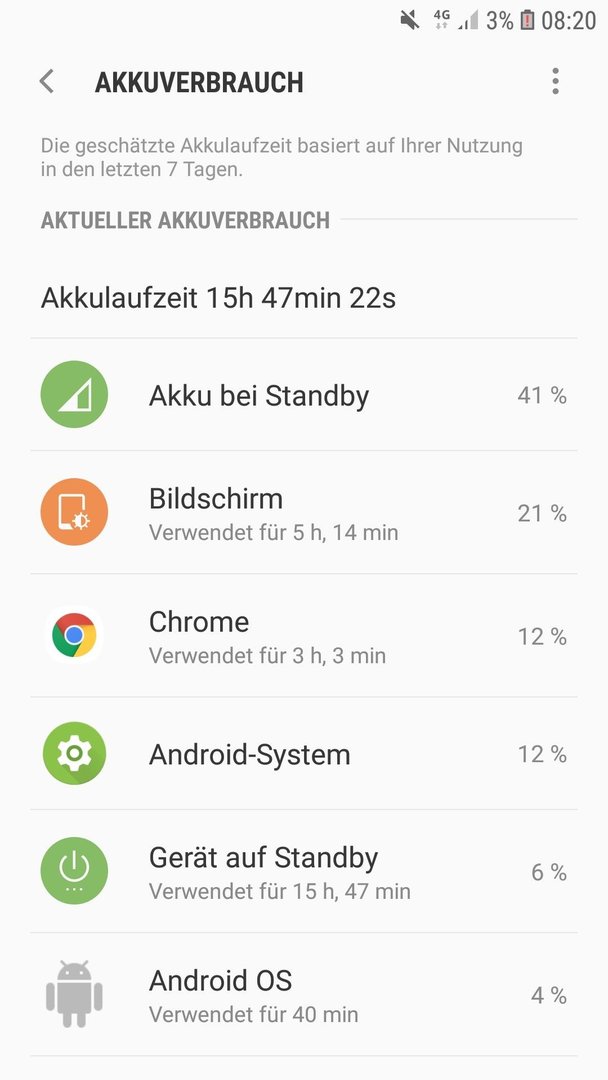Screen dimensions: 608x1080
Task: Open Akku bei Standby details
Action: [x=304, y=395]
